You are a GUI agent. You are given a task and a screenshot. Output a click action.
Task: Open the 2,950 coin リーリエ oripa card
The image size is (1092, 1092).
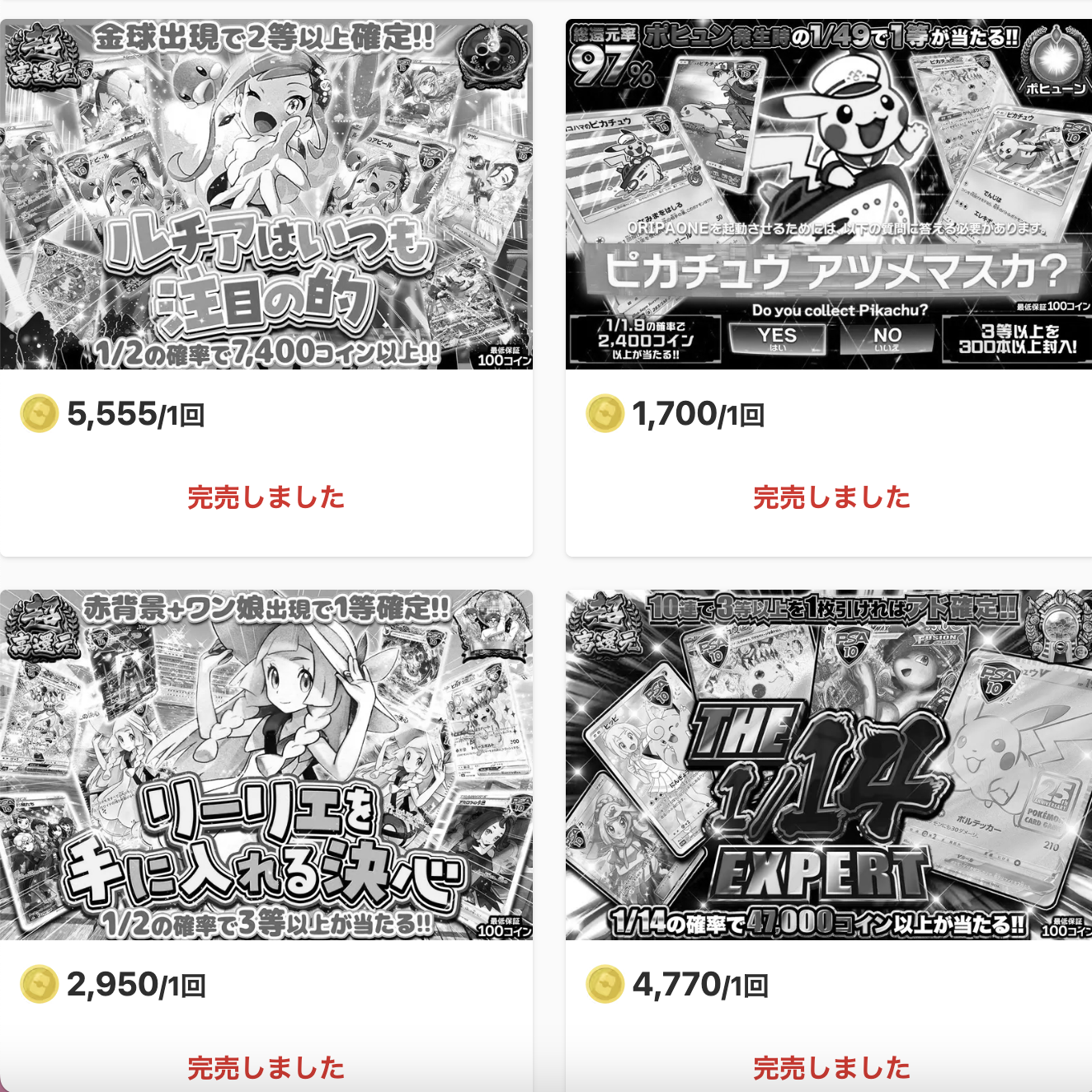(x=266, y=765)
